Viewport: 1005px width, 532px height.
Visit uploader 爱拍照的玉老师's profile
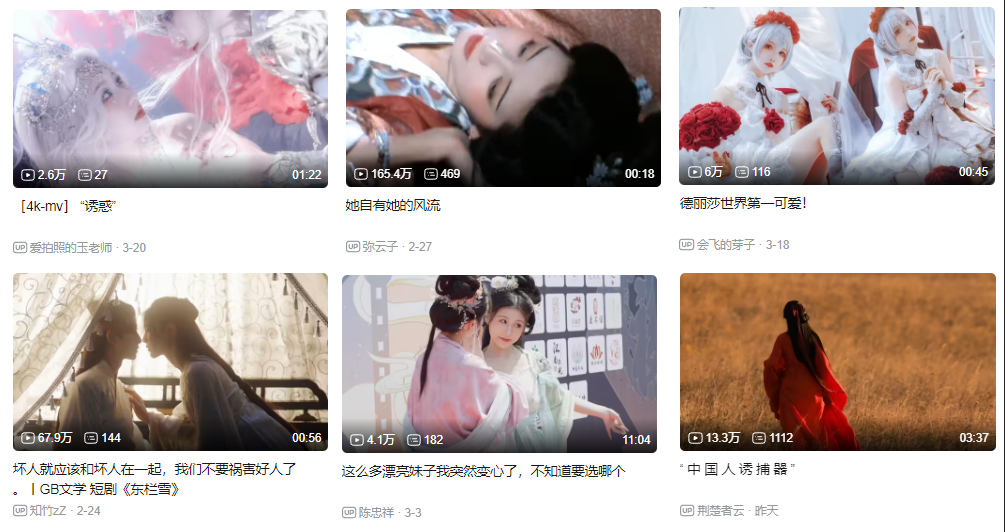tap(70, 247)
